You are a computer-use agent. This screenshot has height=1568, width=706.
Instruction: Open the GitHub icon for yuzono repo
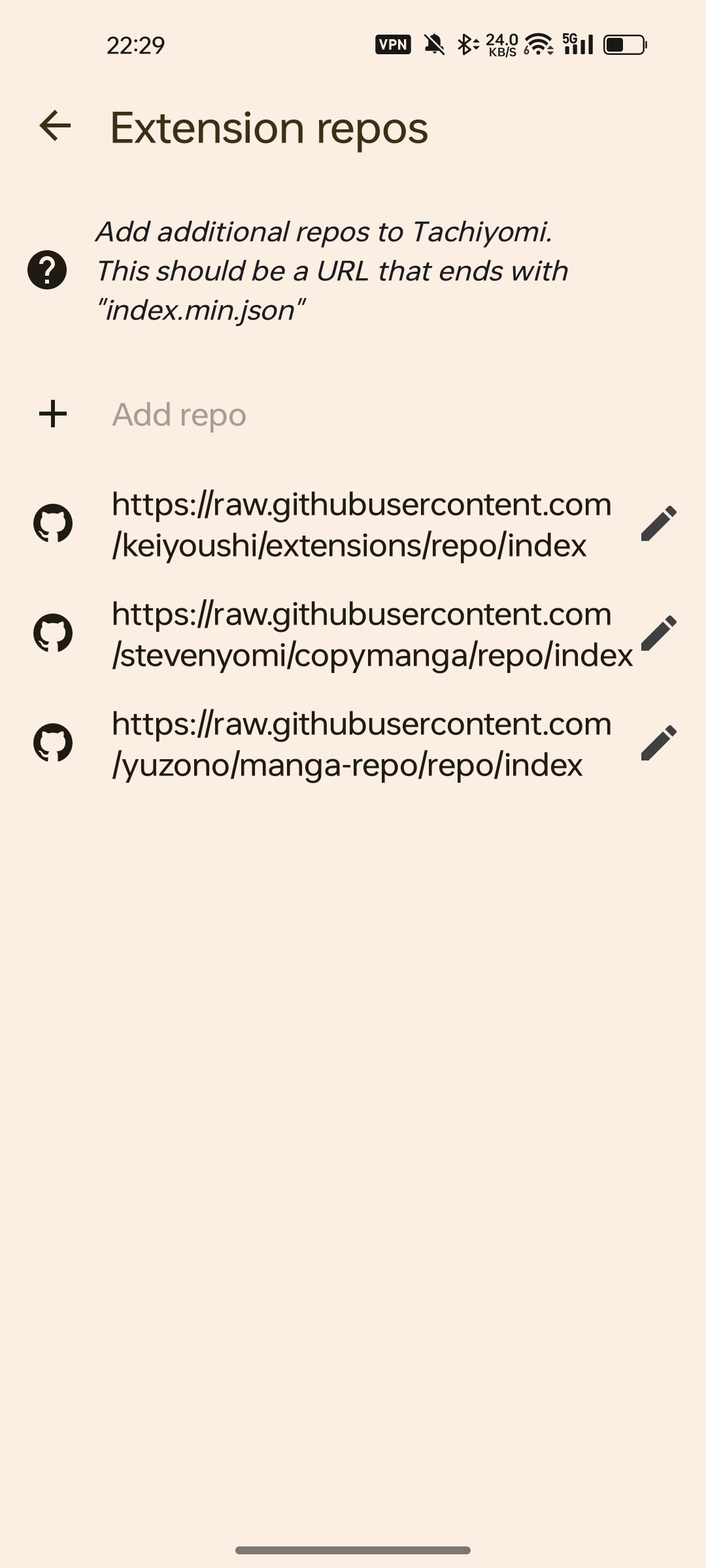(53, 743)
